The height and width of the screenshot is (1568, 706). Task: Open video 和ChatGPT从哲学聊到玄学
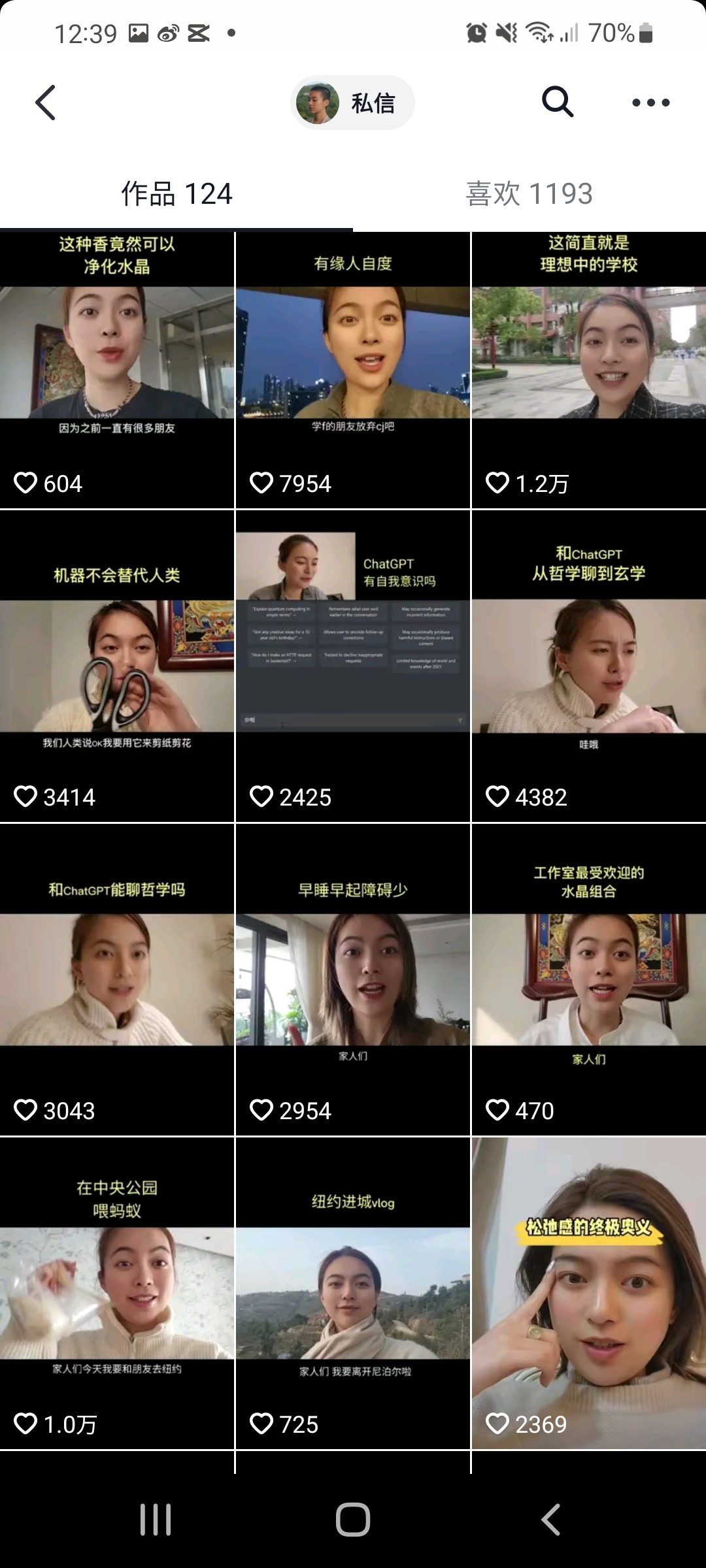point(588,666)
